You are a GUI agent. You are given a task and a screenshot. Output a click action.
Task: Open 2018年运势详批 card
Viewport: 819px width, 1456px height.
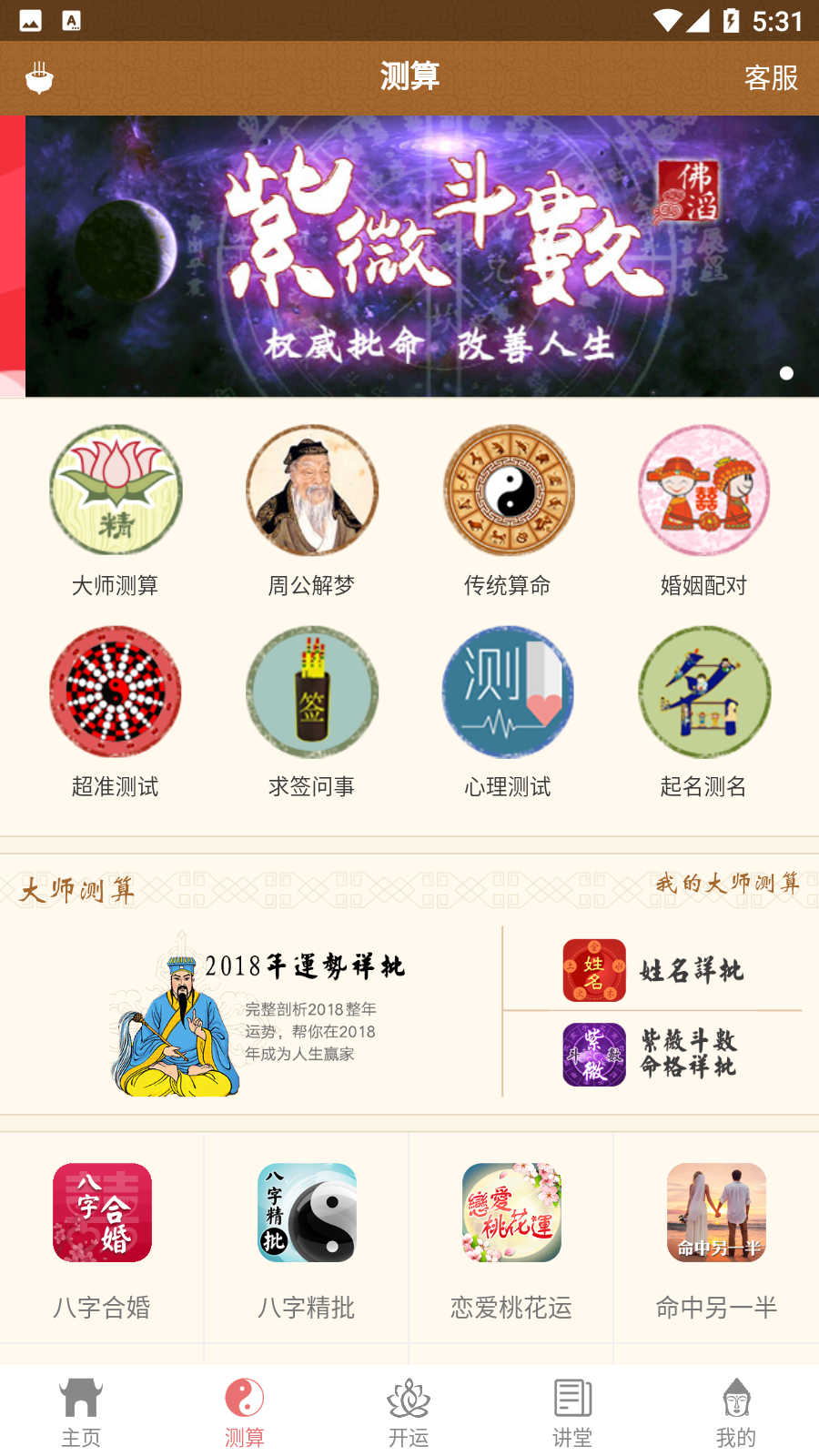[x=259, y=1012]
